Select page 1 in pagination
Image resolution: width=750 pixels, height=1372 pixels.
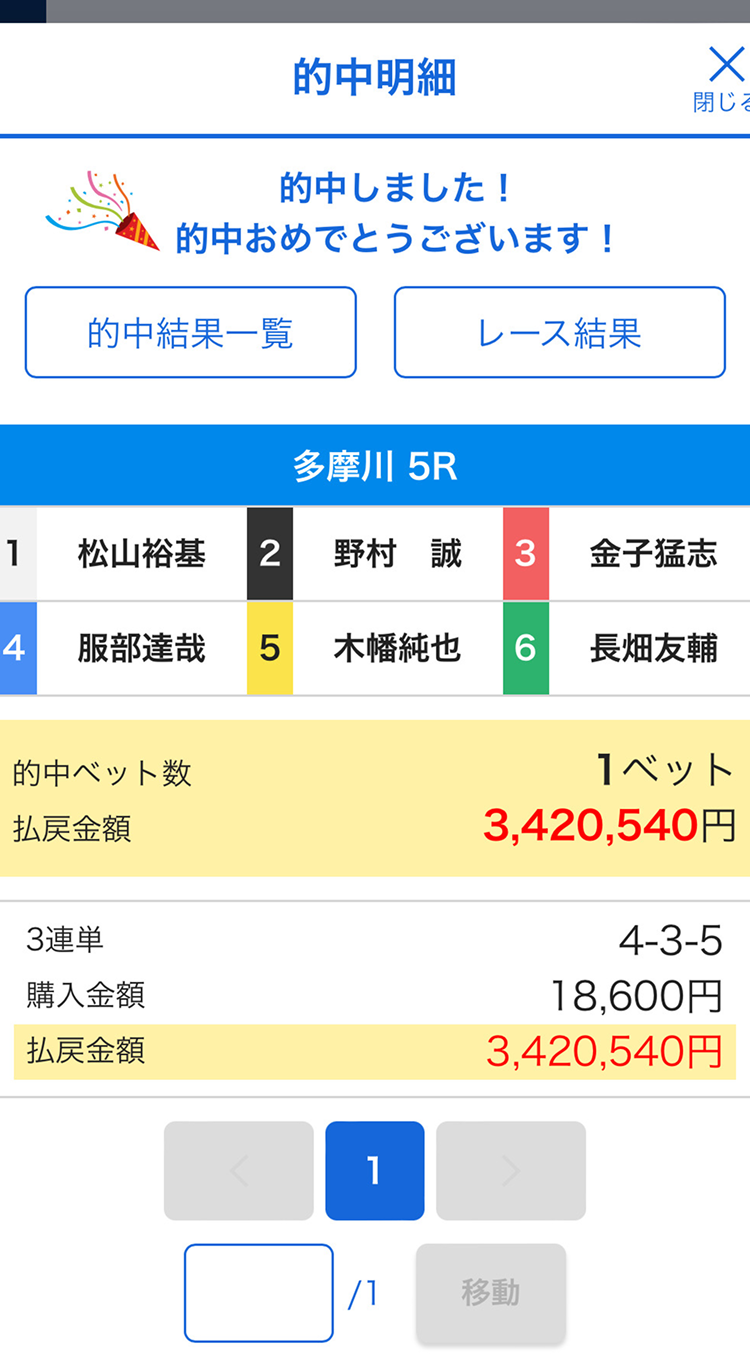(375, 1171)
